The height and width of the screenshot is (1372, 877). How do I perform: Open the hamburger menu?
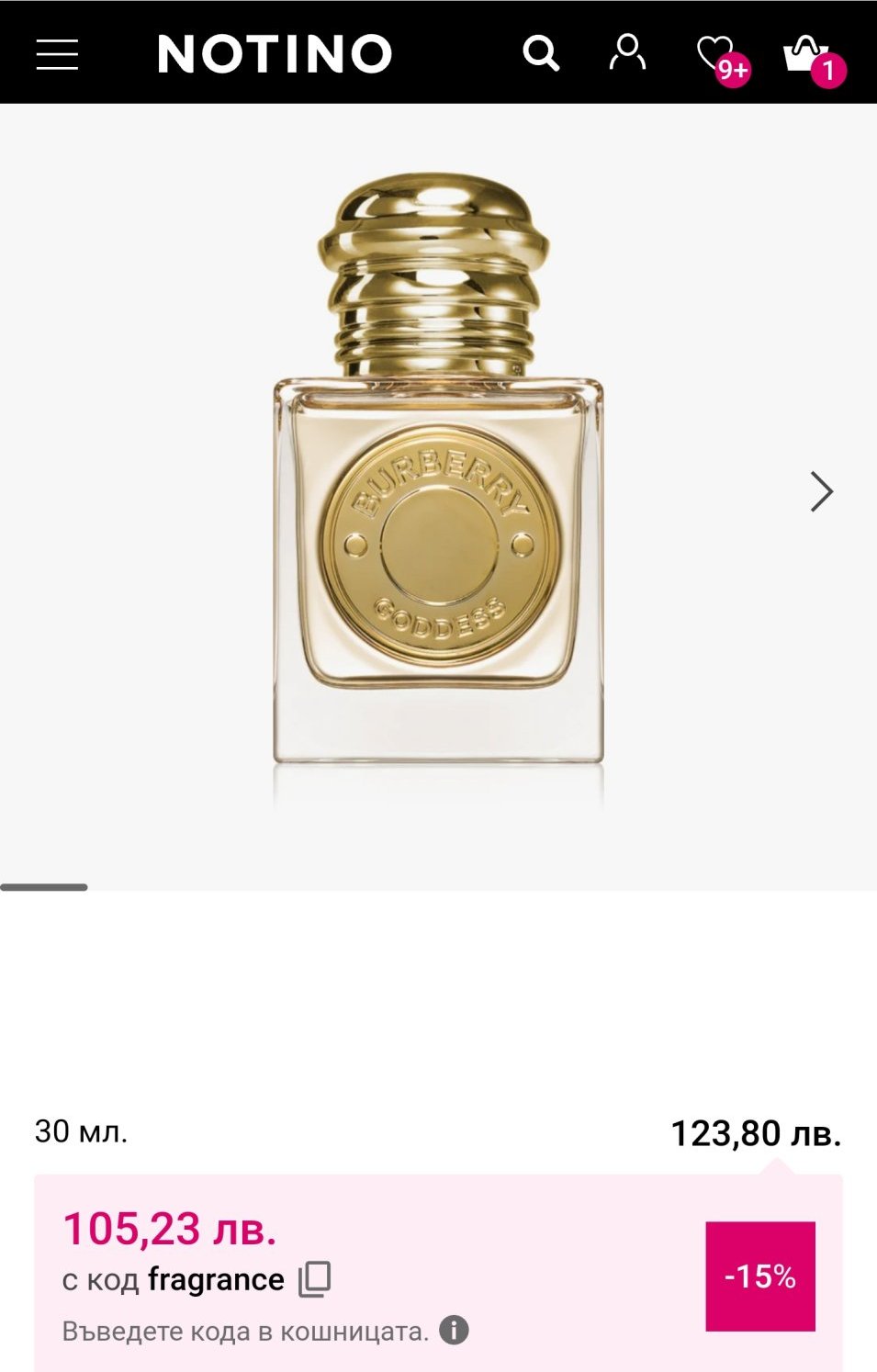click(57, 54)
